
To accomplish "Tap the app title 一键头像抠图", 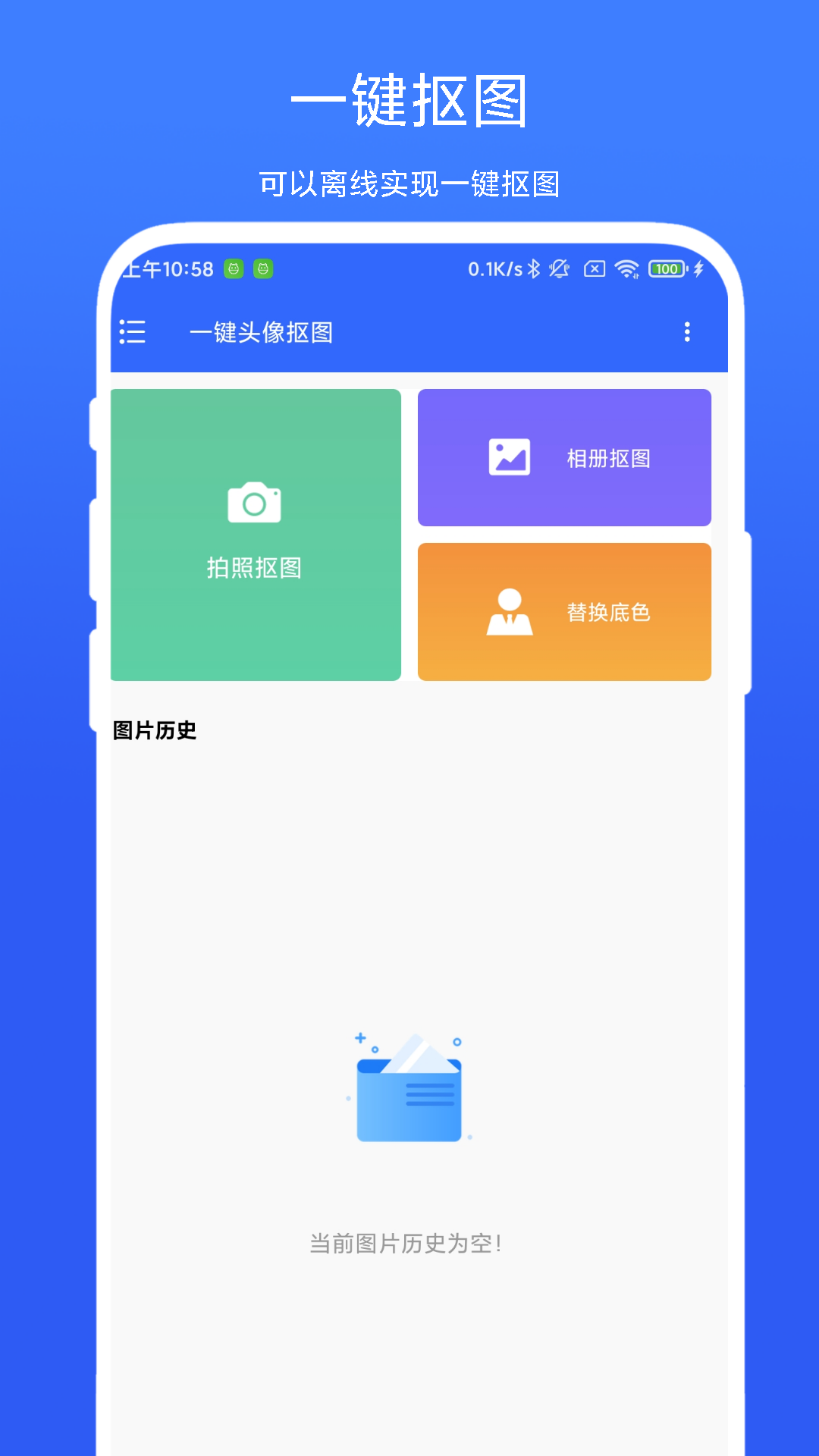I will 264,332.
